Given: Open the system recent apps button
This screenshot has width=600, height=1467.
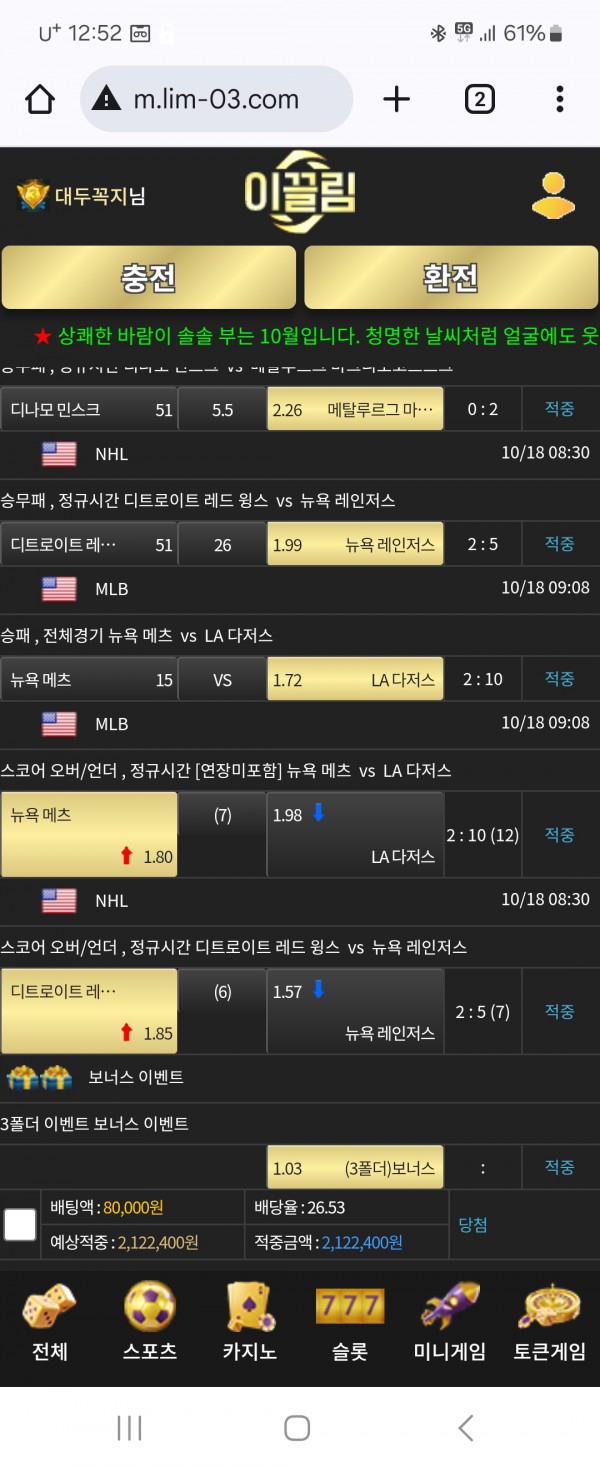Looking at the screenshot, I should (x=130, y=1428).
